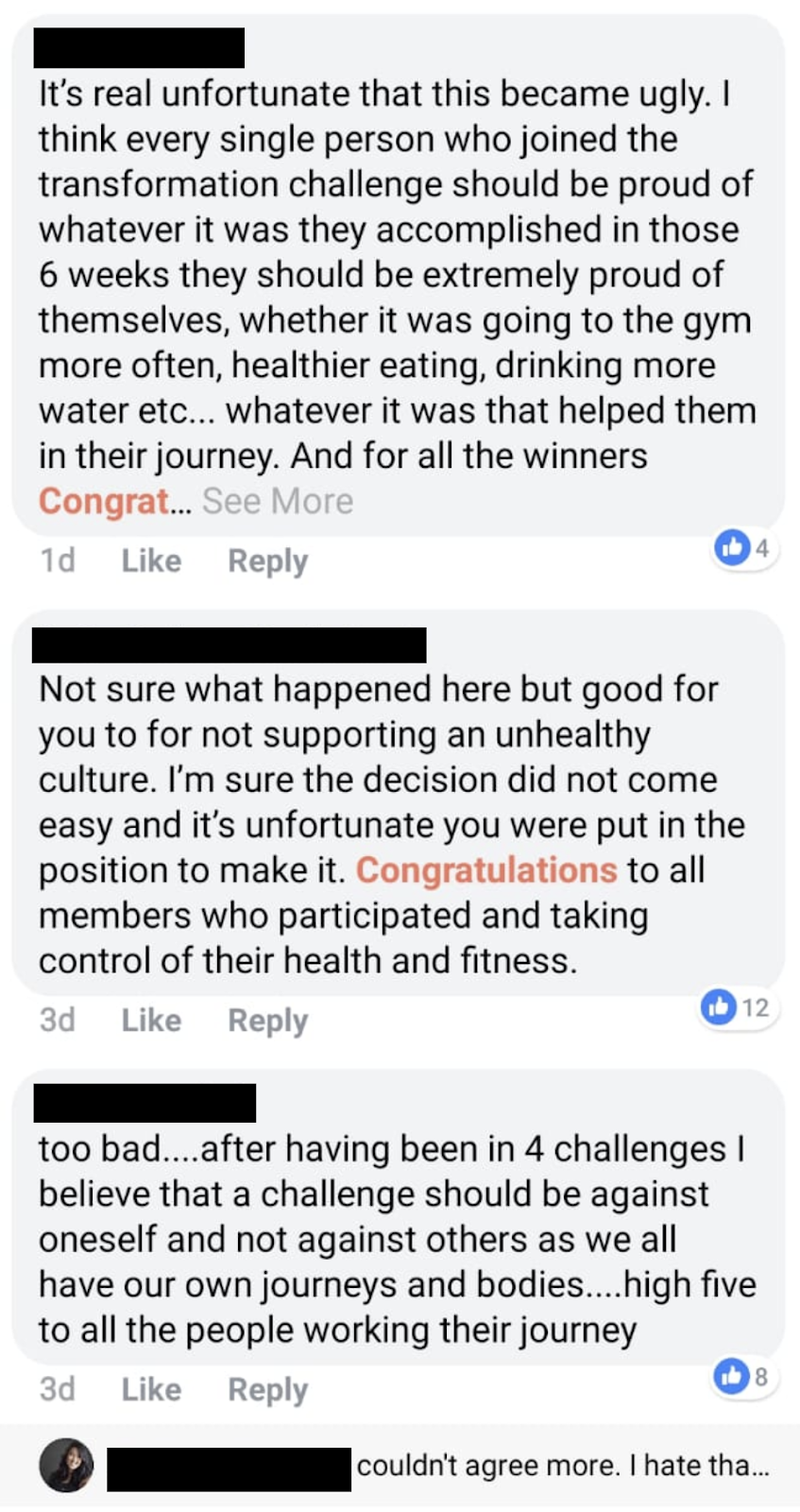Open the profile photo of the replier
This screenshot has height=1512, width=800.
click(66, 1466)
